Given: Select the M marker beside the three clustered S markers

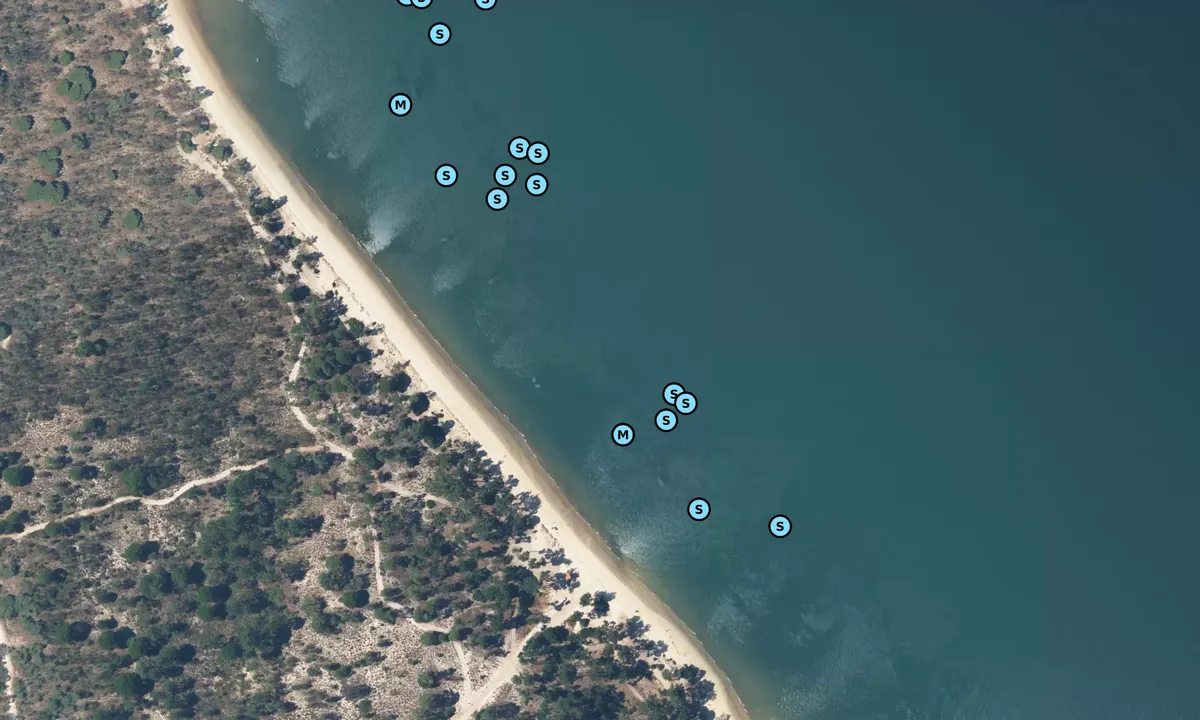Looking at the screenshot, I should 623,435.
